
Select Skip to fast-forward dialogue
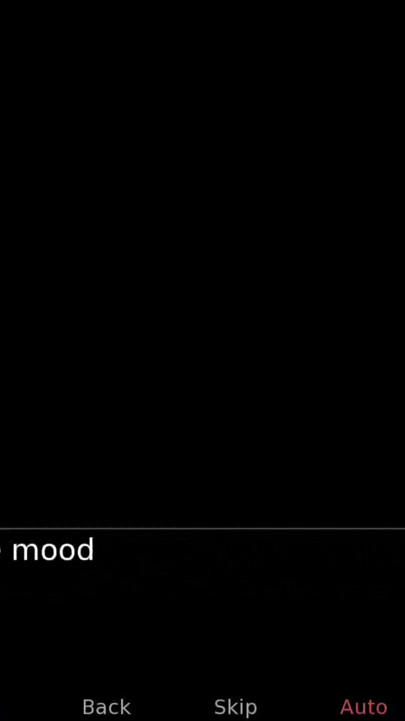[235, 707]
